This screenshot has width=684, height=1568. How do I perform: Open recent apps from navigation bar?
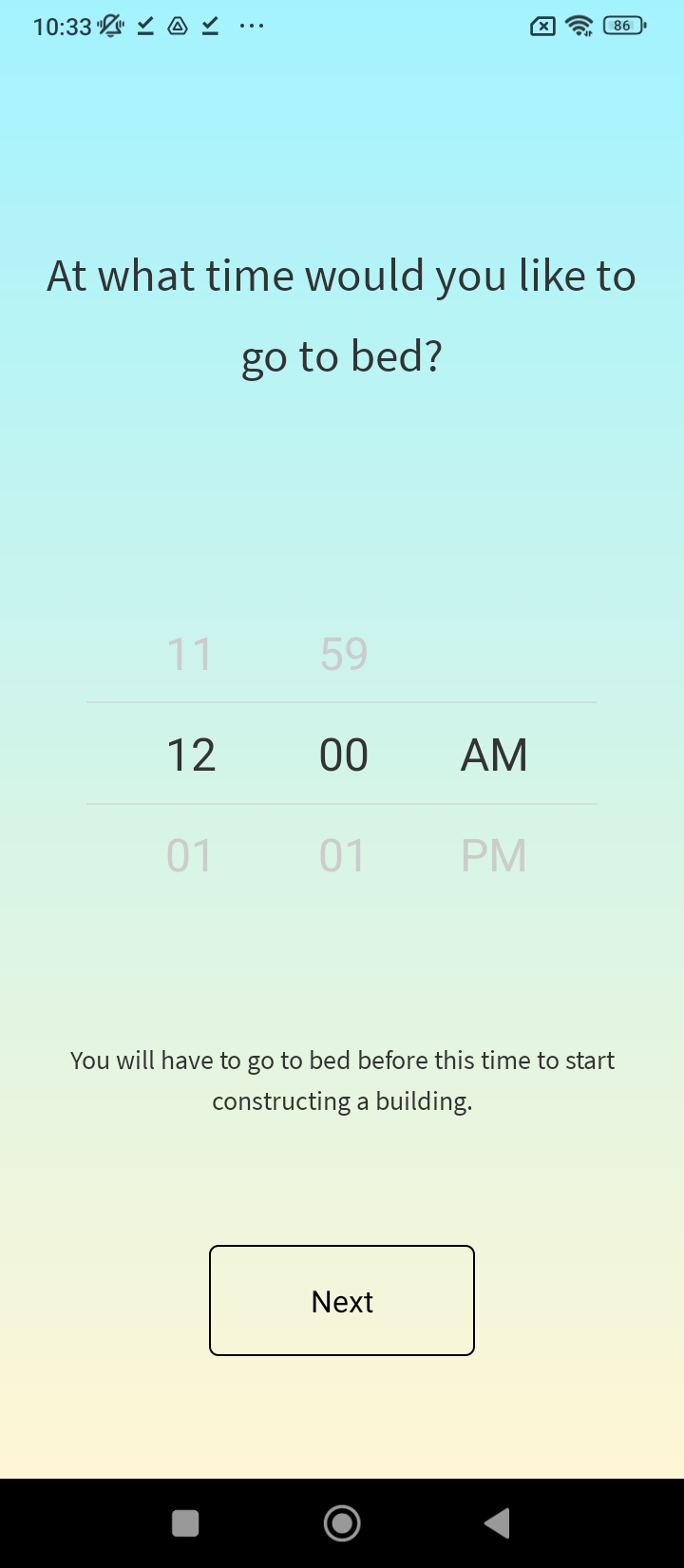[185, 1523]
